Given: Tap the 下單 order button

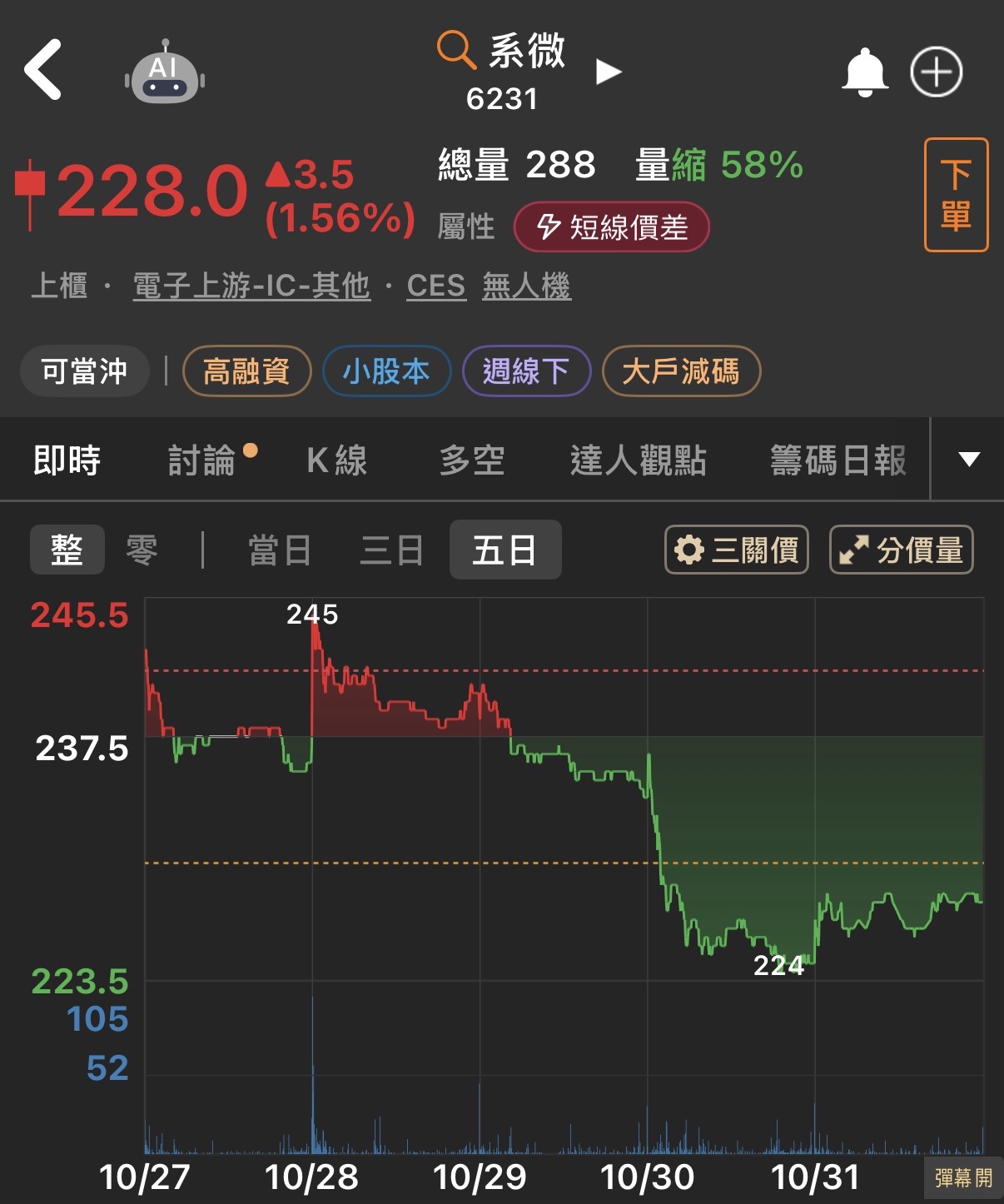Looking at the screenshot, I should click(956, 195).
